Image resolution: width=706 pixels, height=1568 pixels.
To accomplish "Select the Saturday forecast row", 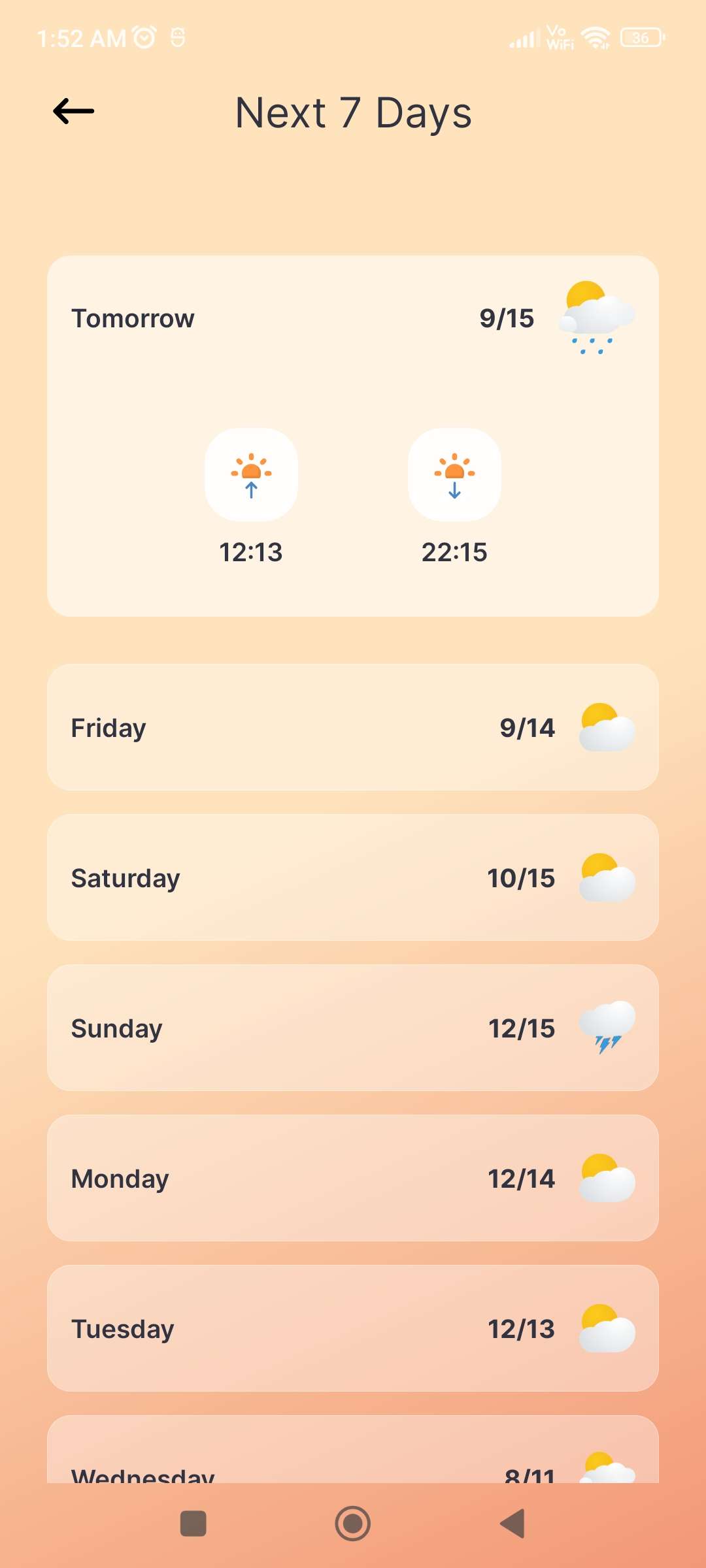I will [x=353, y=877].
